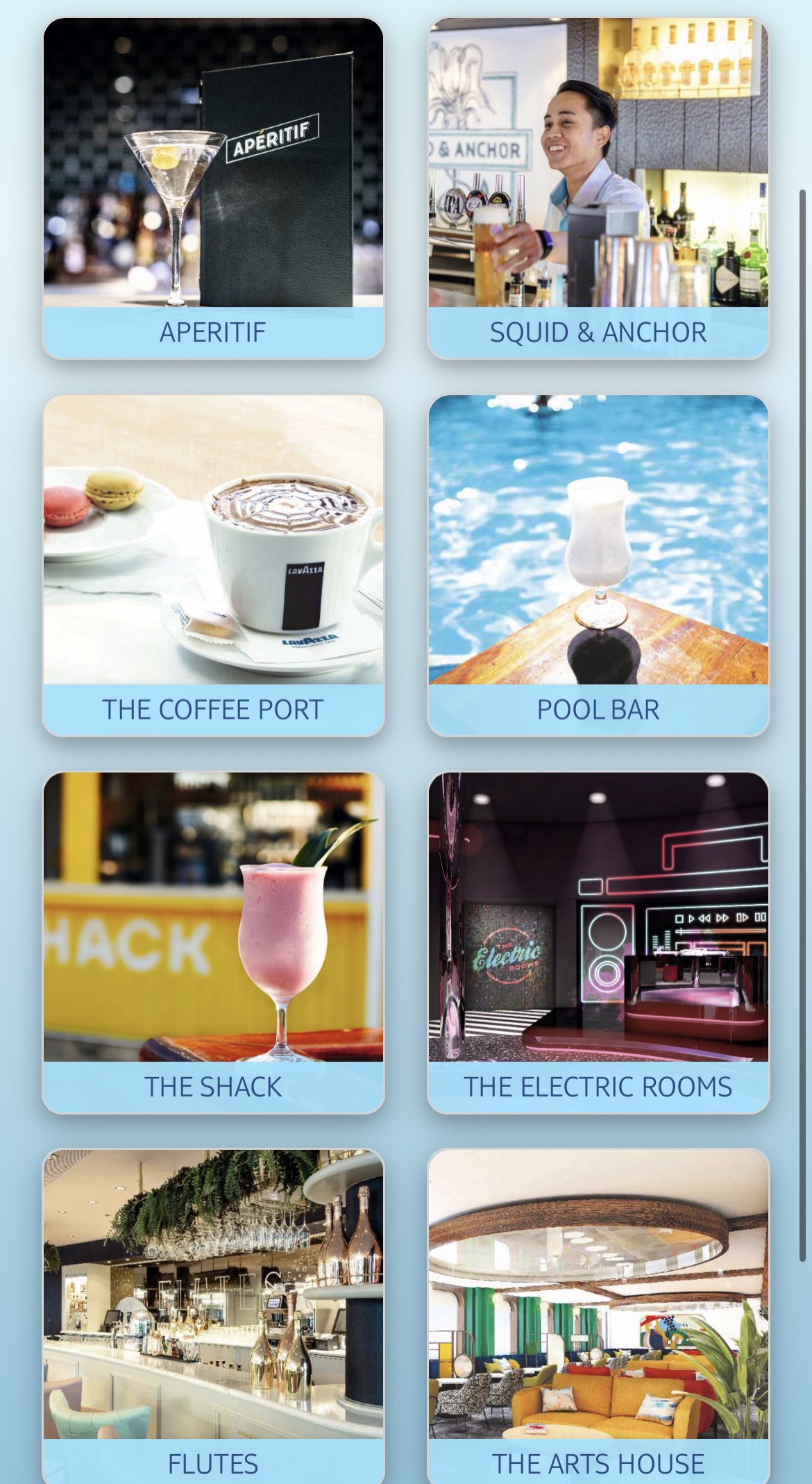Open the Aperitif bar card
This screenshot has width=812, height=1484.
pyautogui.click(x=213, y=188)
